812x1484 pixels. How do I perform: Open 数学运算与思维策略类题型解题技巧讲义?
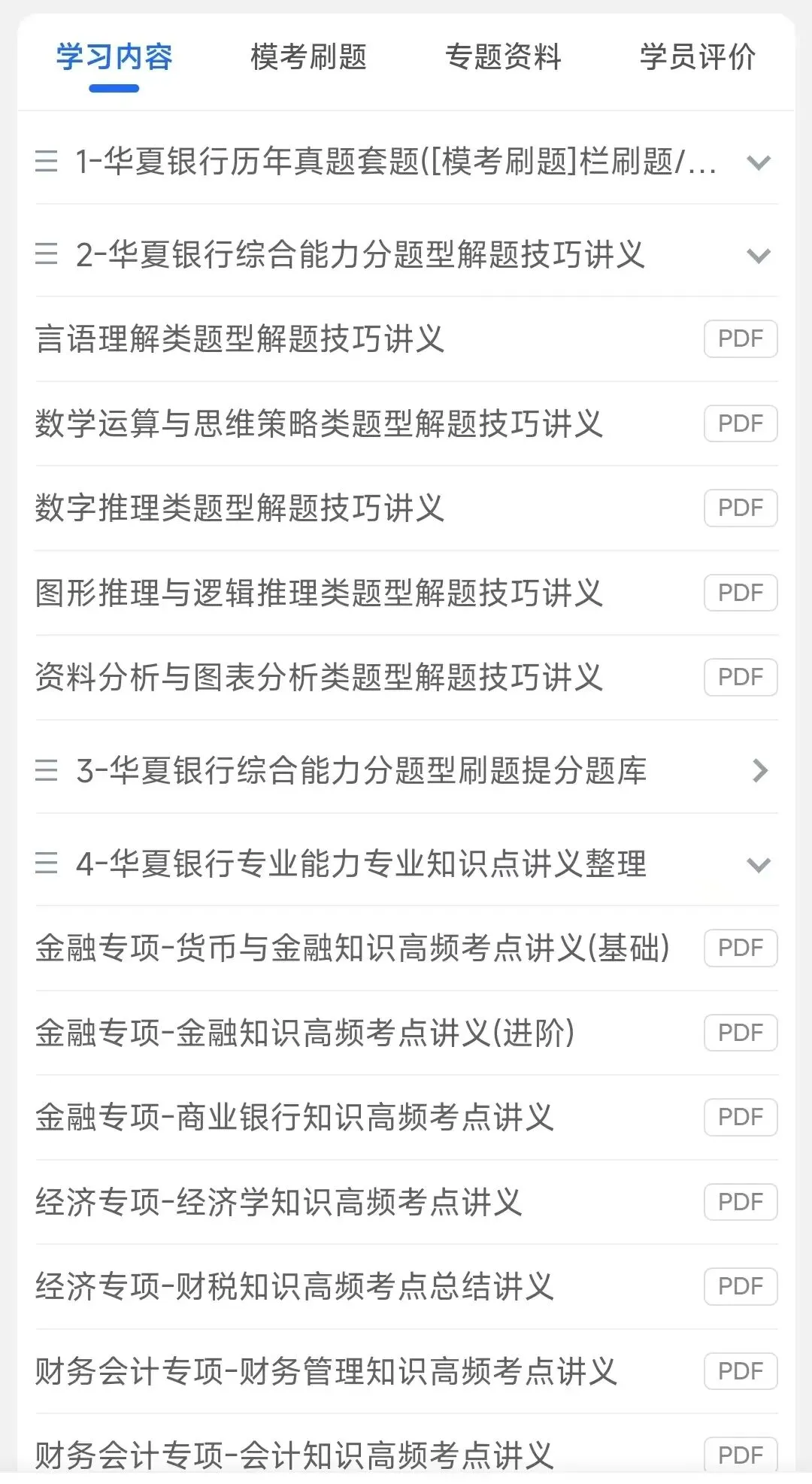(406, 423)
